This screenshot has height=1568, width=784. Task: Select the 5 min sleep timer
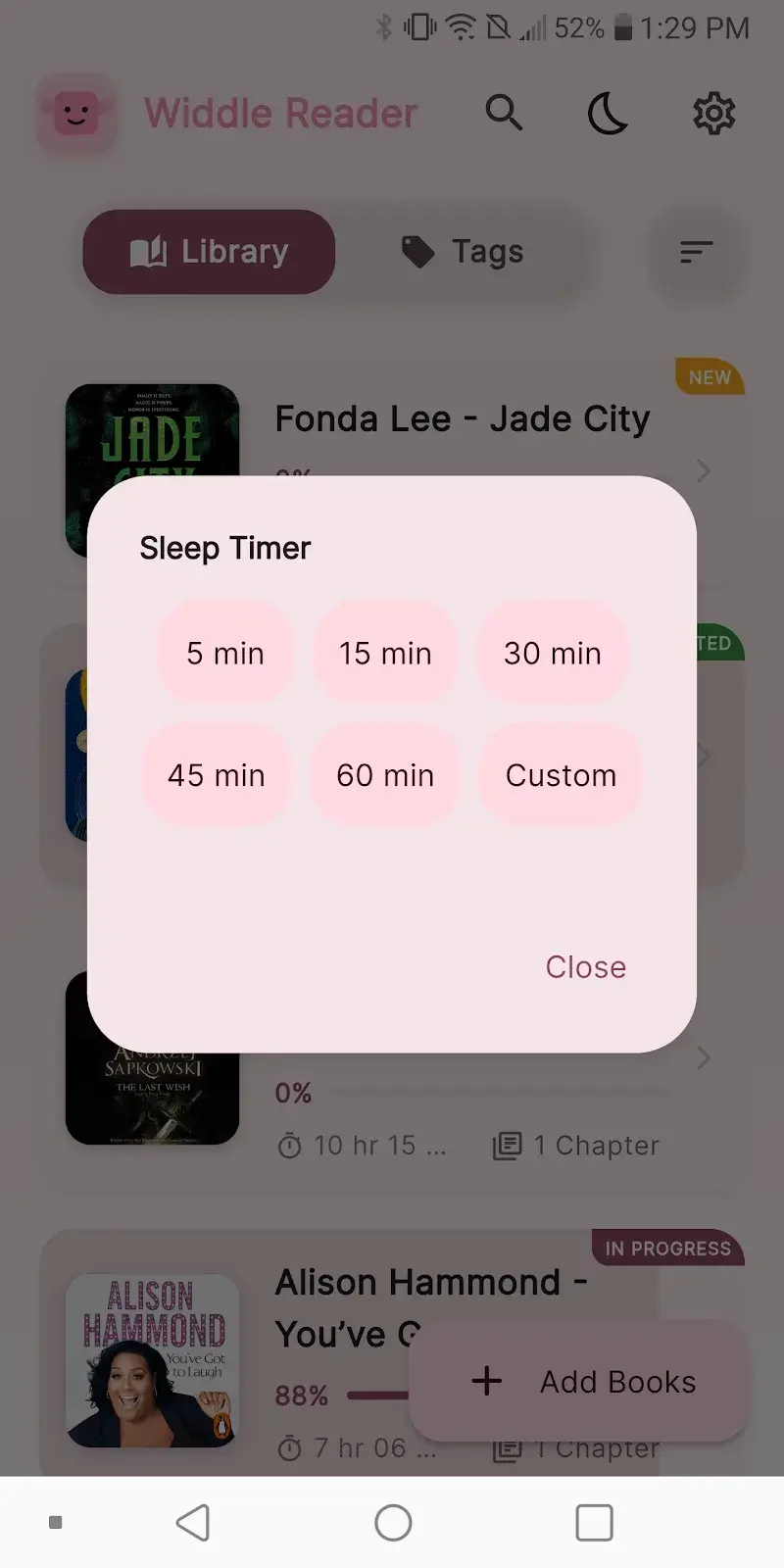[x=224, y=653]
